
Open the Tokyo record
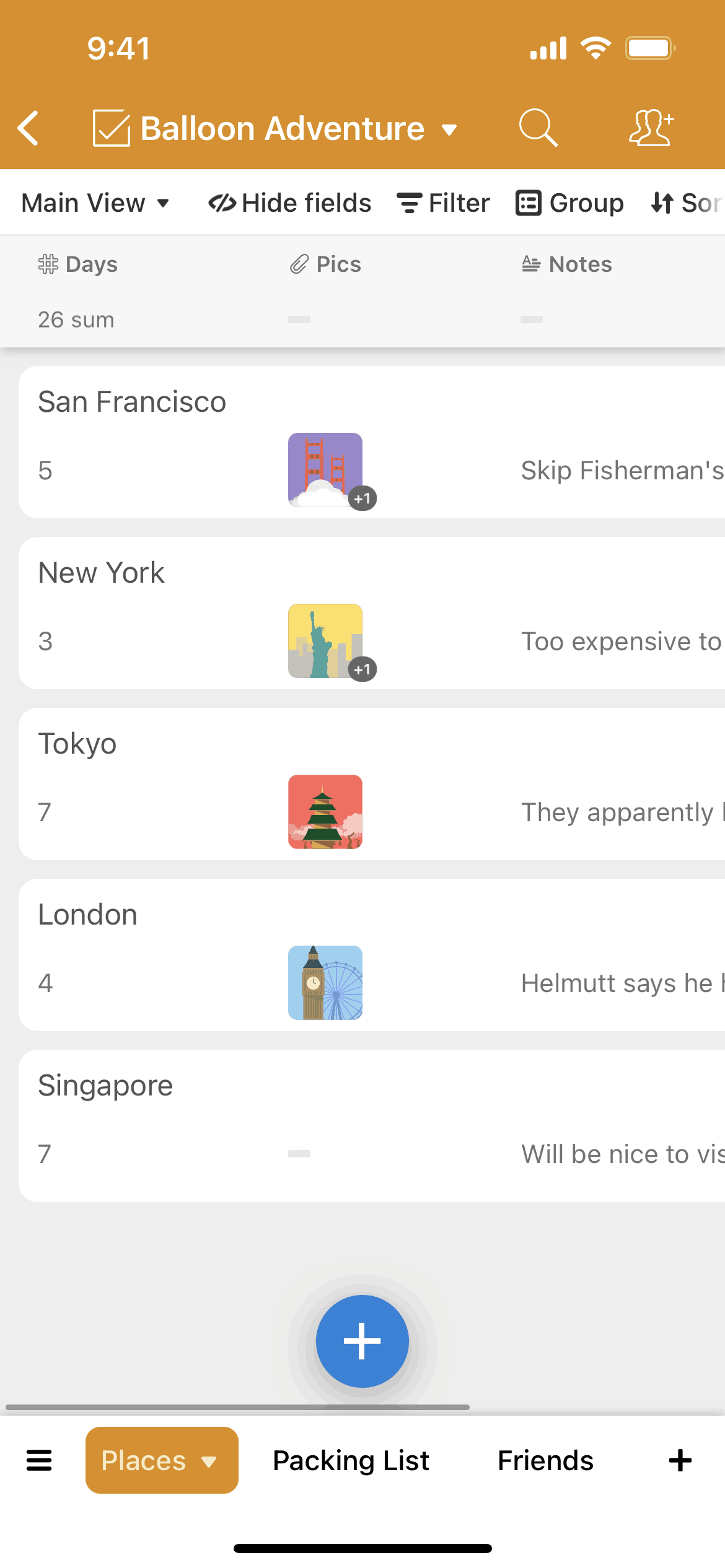(x=77, y=744)
